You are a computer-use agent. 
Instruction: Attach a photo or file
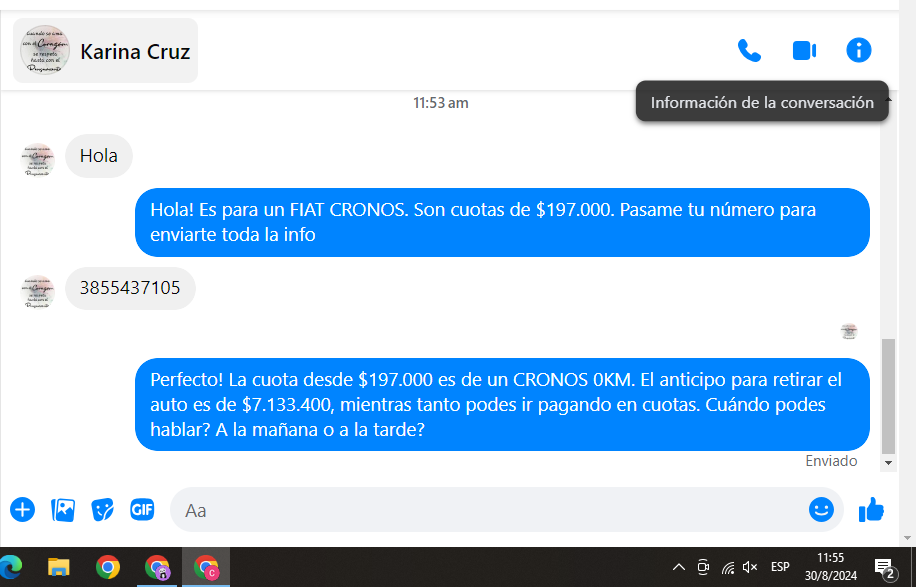[x=63, y=510]
